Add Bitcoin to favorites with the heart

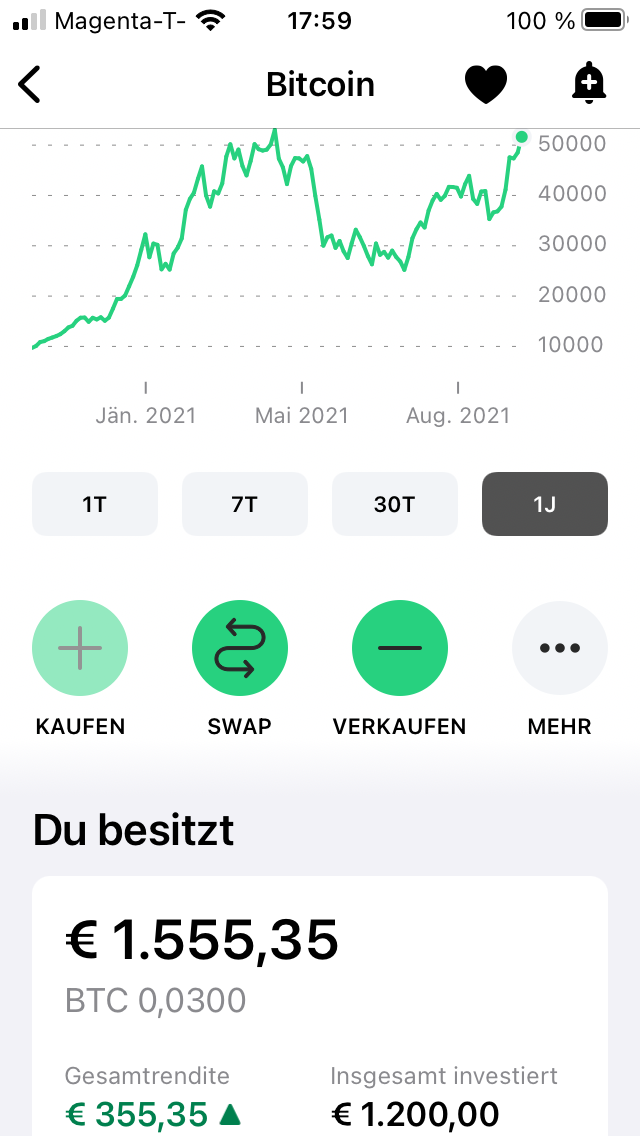[x=486, y=85]
